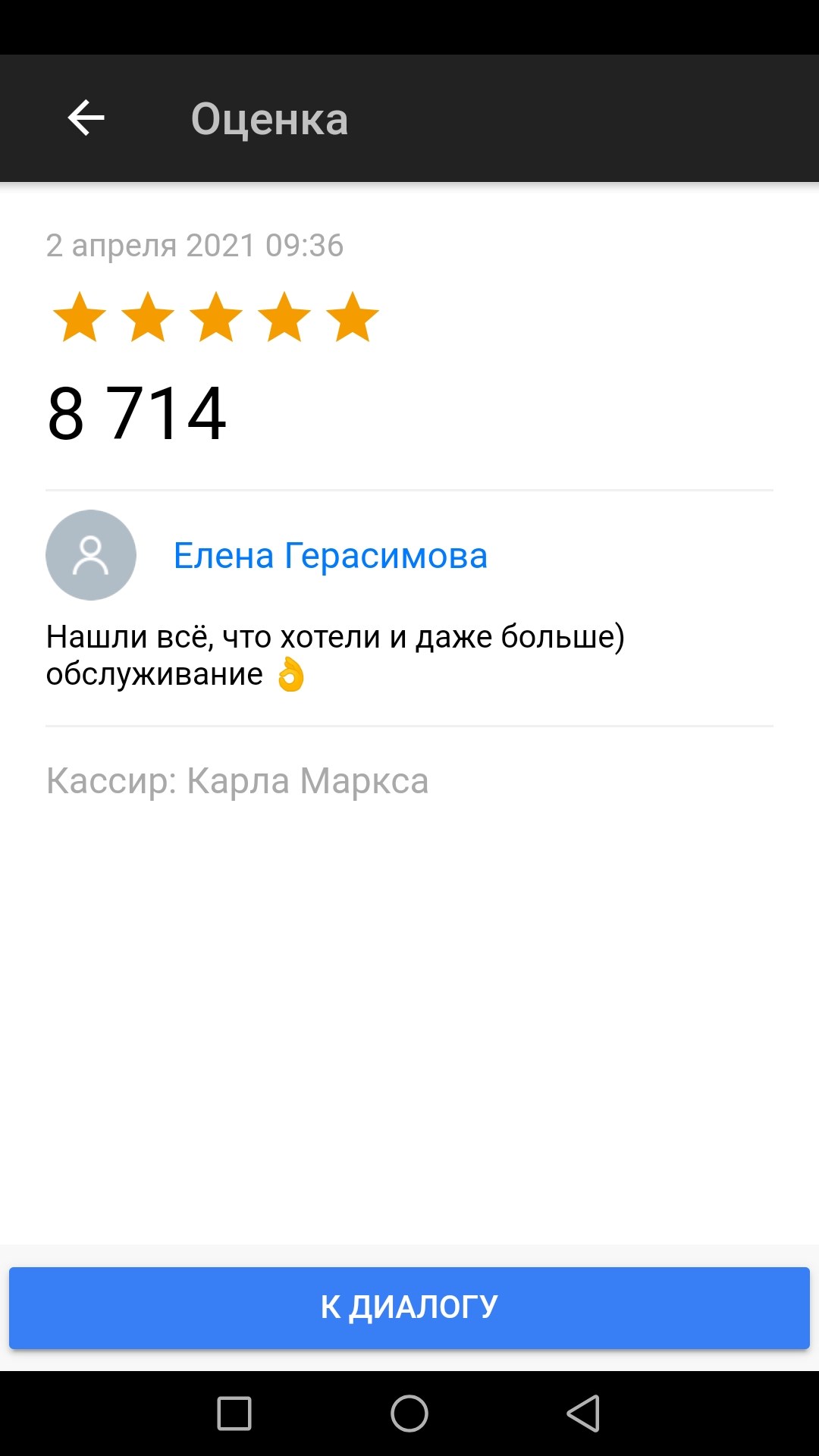
Task: Go back from the Оценка screen
Action: [86, 118]
